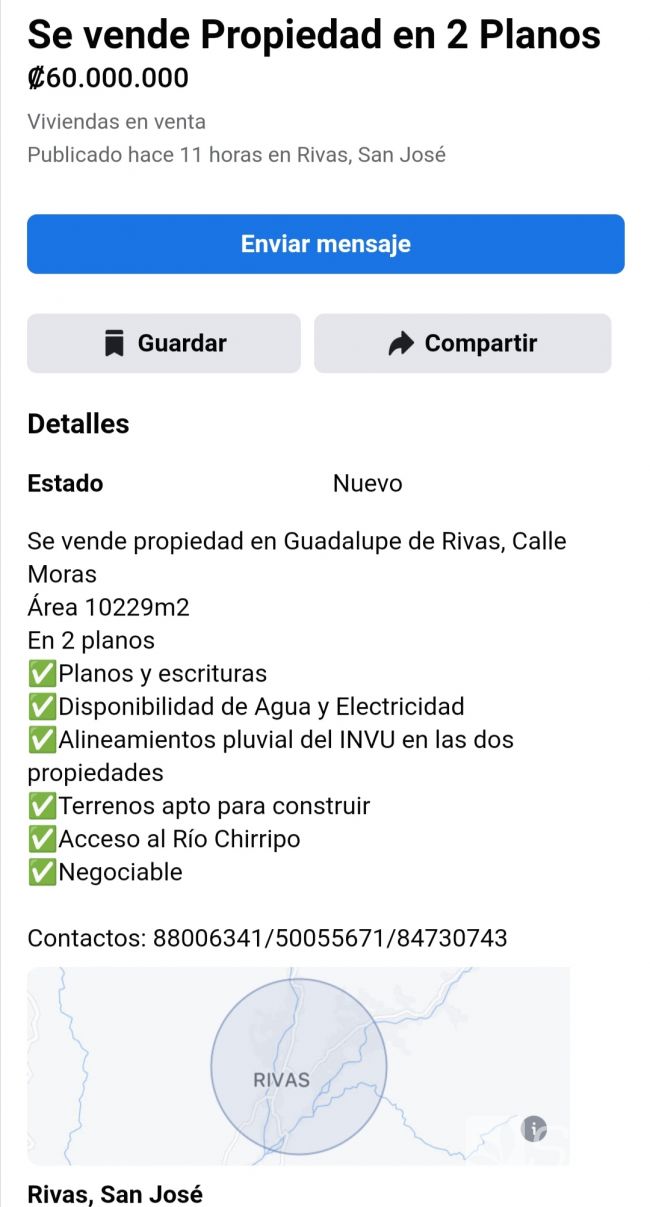Viewport: 650px width, 1207px height.
Task: Open the Rivas location map
Action: tap(298, 1066)
